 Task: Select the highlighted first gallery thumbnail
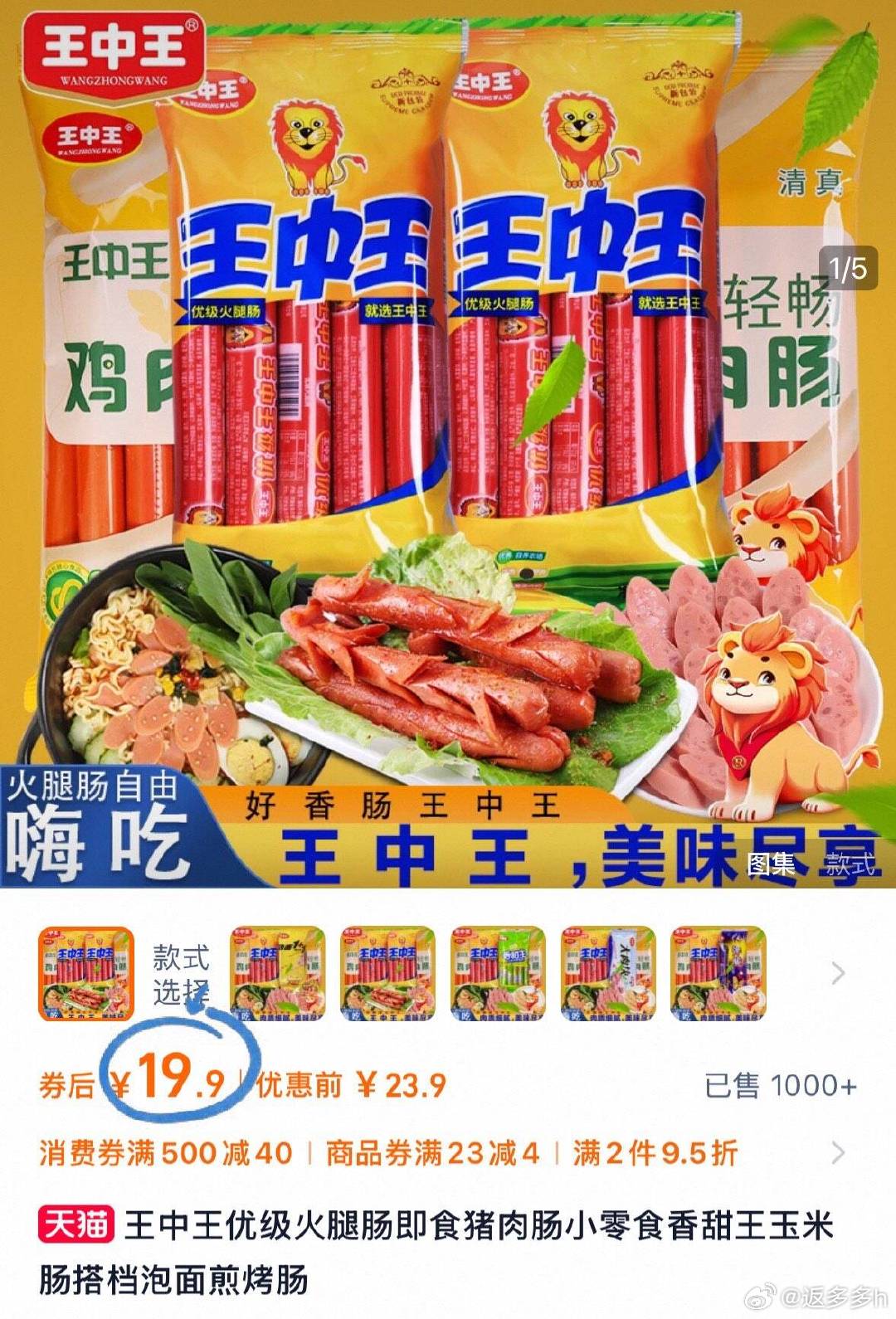[86, 973]
